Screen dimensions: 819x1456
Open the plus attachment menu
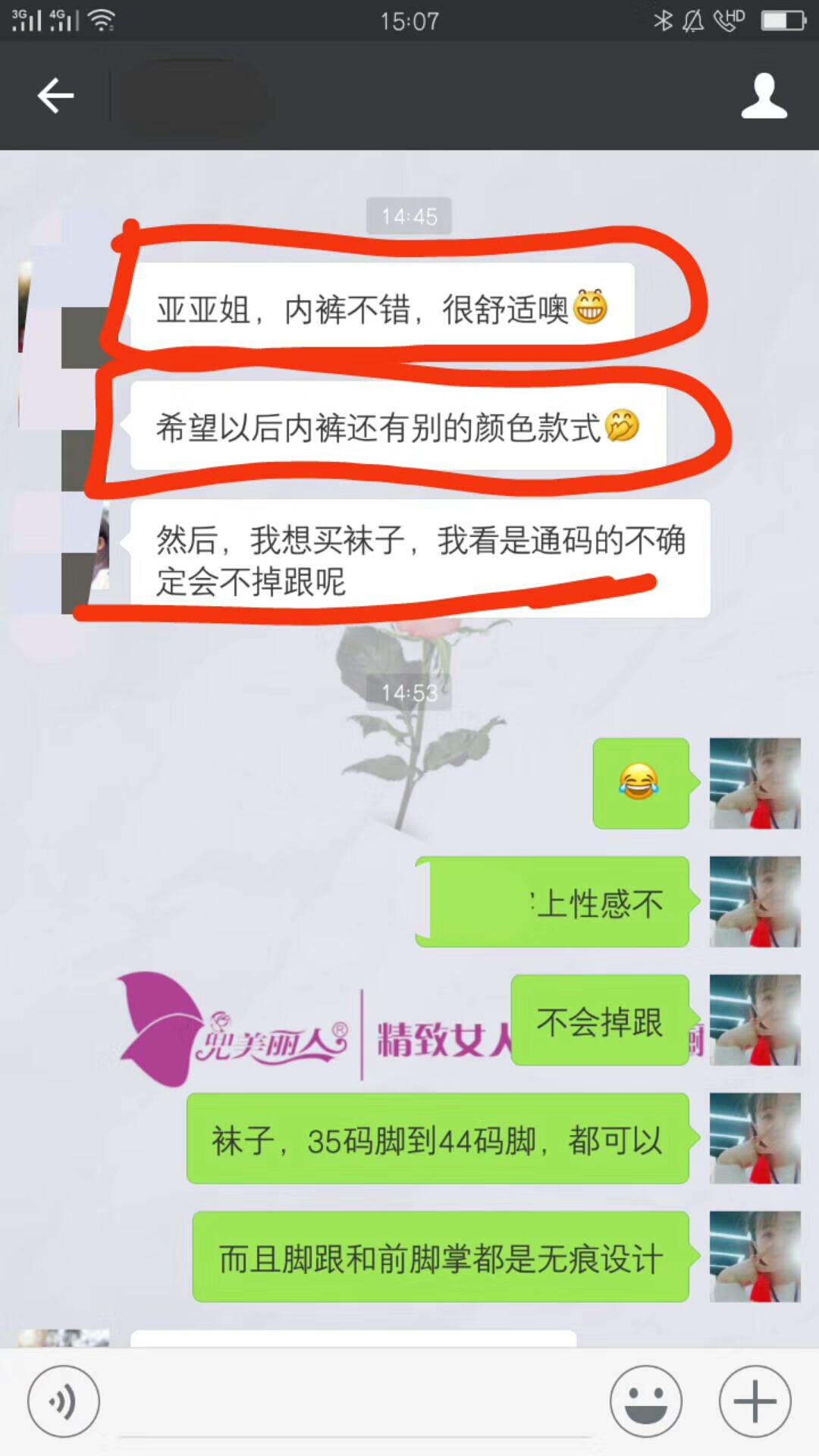point(755,1401)
